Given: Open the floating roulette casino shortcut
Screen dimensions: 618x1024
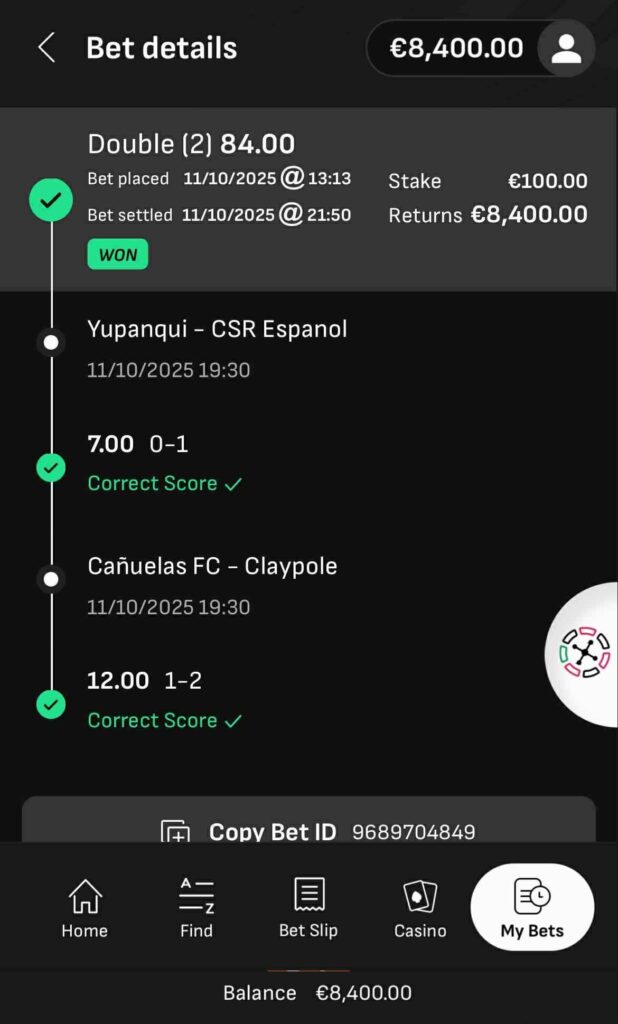Looking at the screenshot, I should point(585,653).
